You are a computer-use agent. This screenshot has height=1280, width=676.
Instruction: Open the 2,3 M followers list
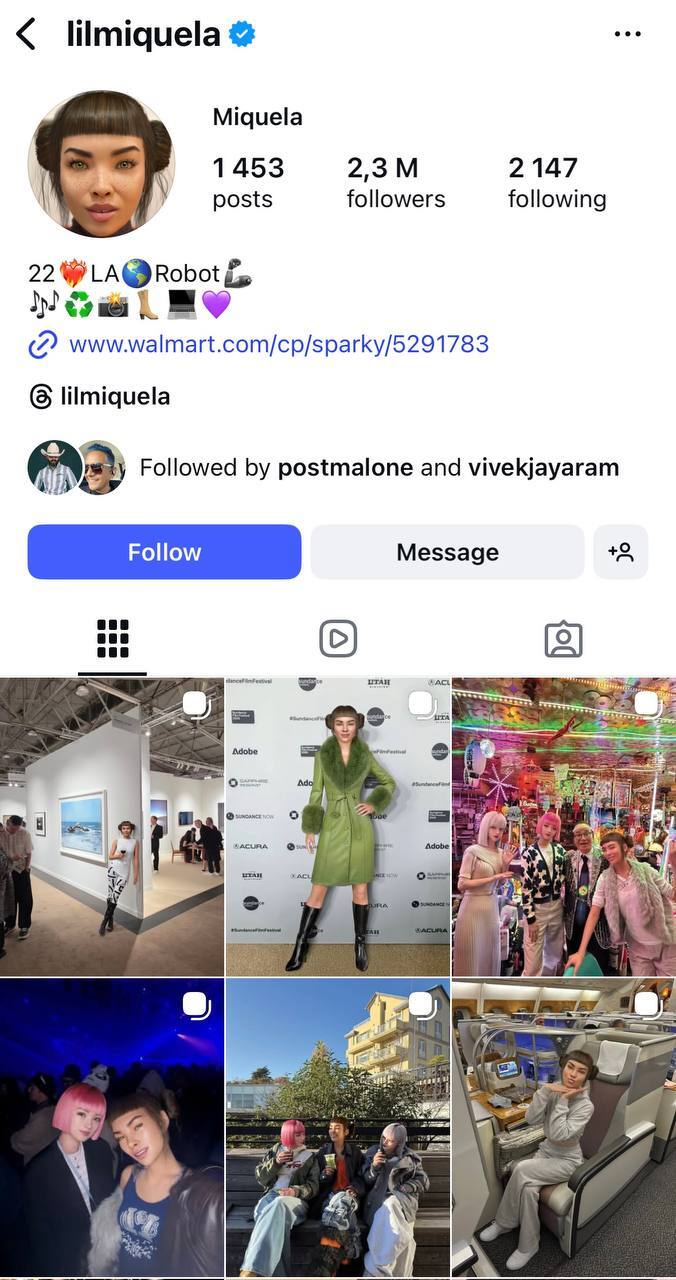tap(395, 182)
